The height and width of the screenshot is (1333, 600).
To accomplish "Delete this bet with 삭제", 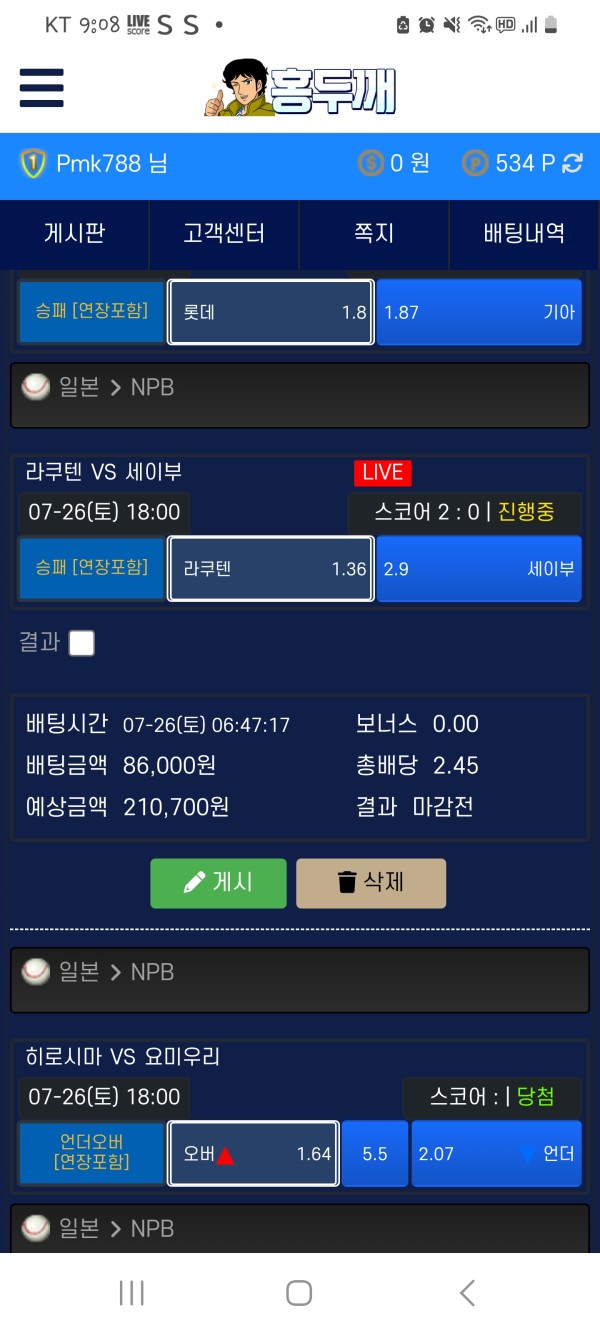I will 370,883.
